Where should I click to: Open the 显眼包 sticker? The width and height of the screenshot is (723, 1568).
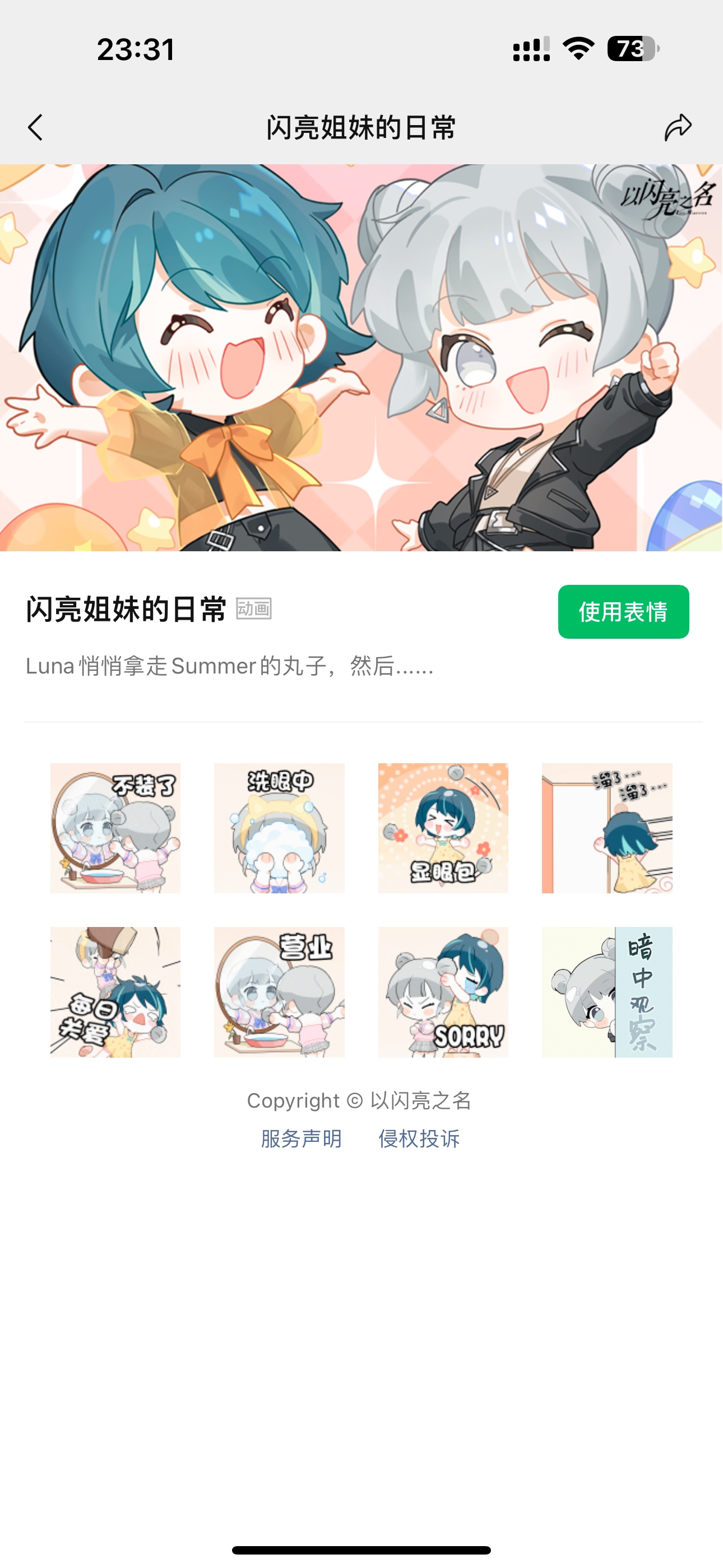443,828
